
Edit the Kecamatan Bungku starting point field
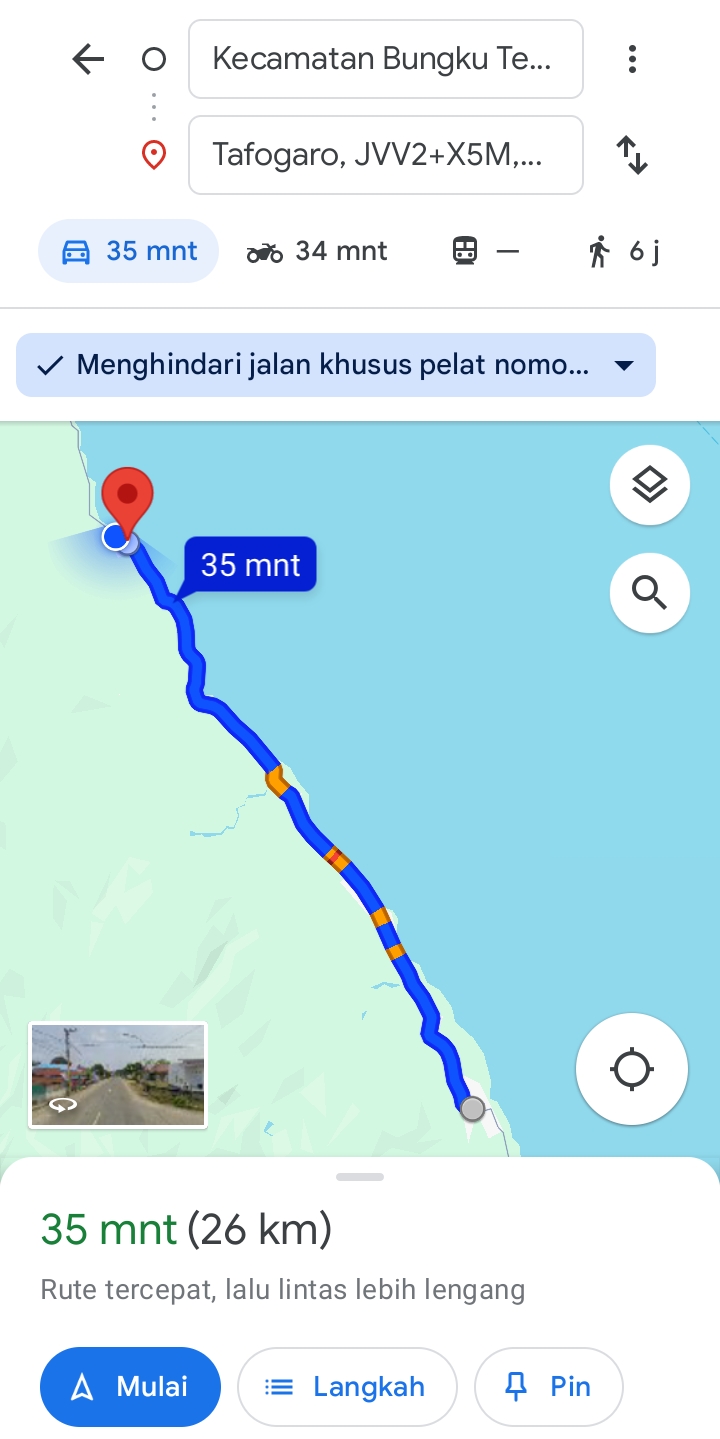pyautogui.click(x=386, y=59)
